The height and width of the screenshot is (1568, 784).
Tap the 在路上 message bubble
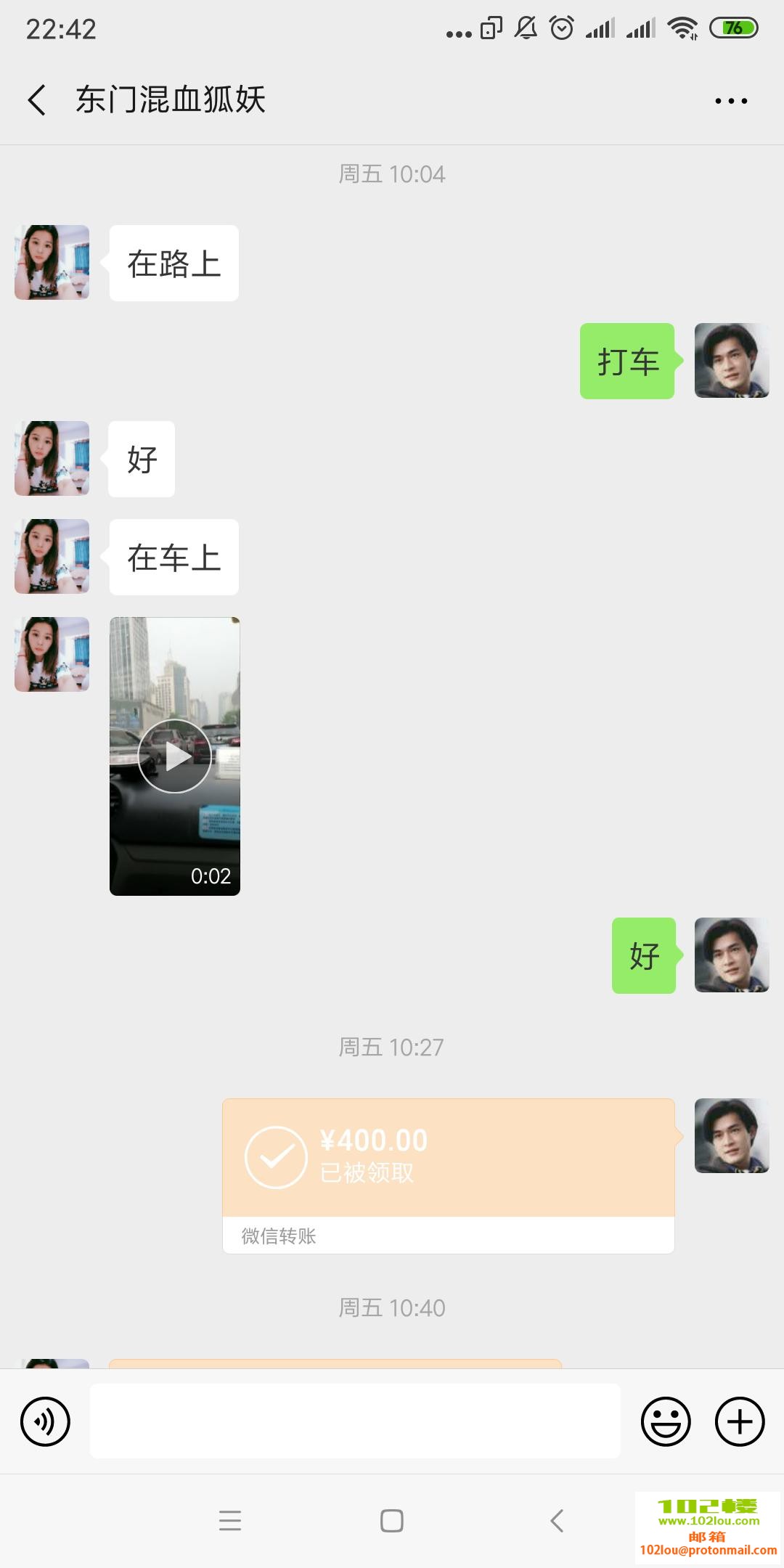173,263
